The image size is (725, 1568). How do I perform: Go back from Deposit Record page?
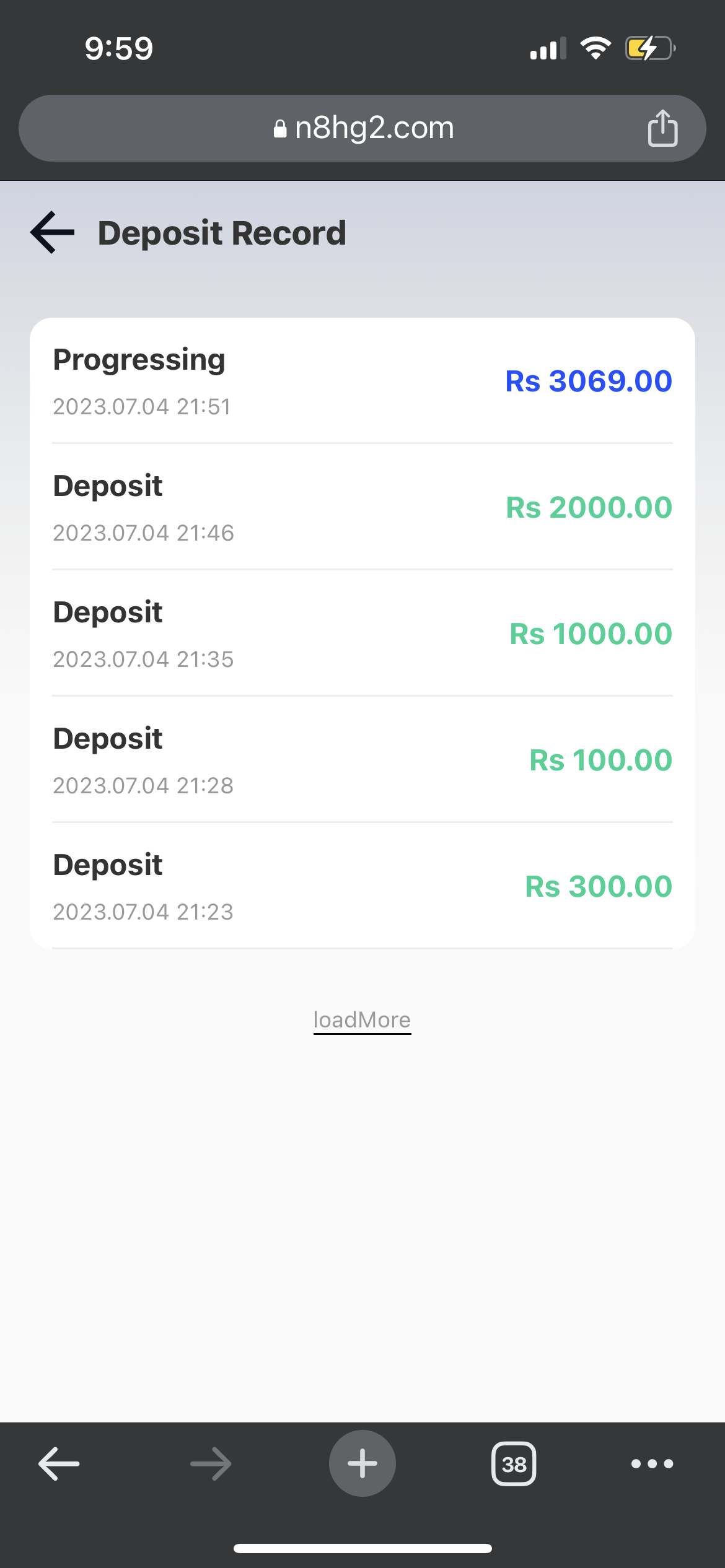click(53, 232)
